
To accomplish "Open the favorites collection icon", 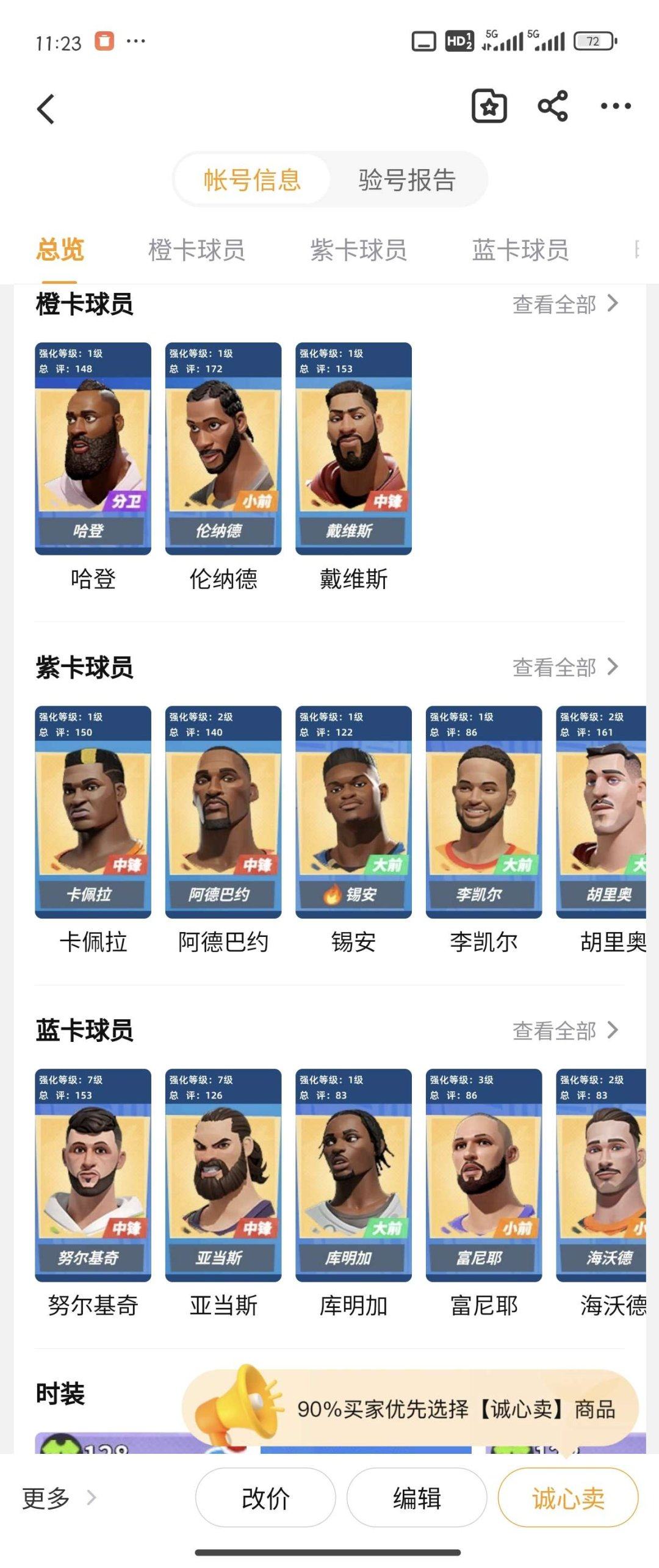I will click(488, 106).
